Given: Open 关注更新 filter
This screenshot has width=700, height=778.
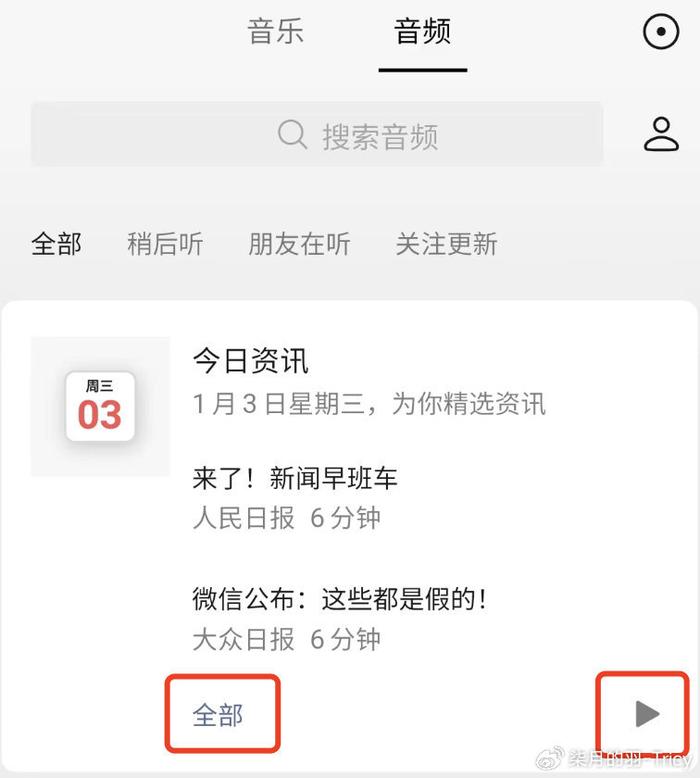Looking at the screenshot, I should click(446, 244).
